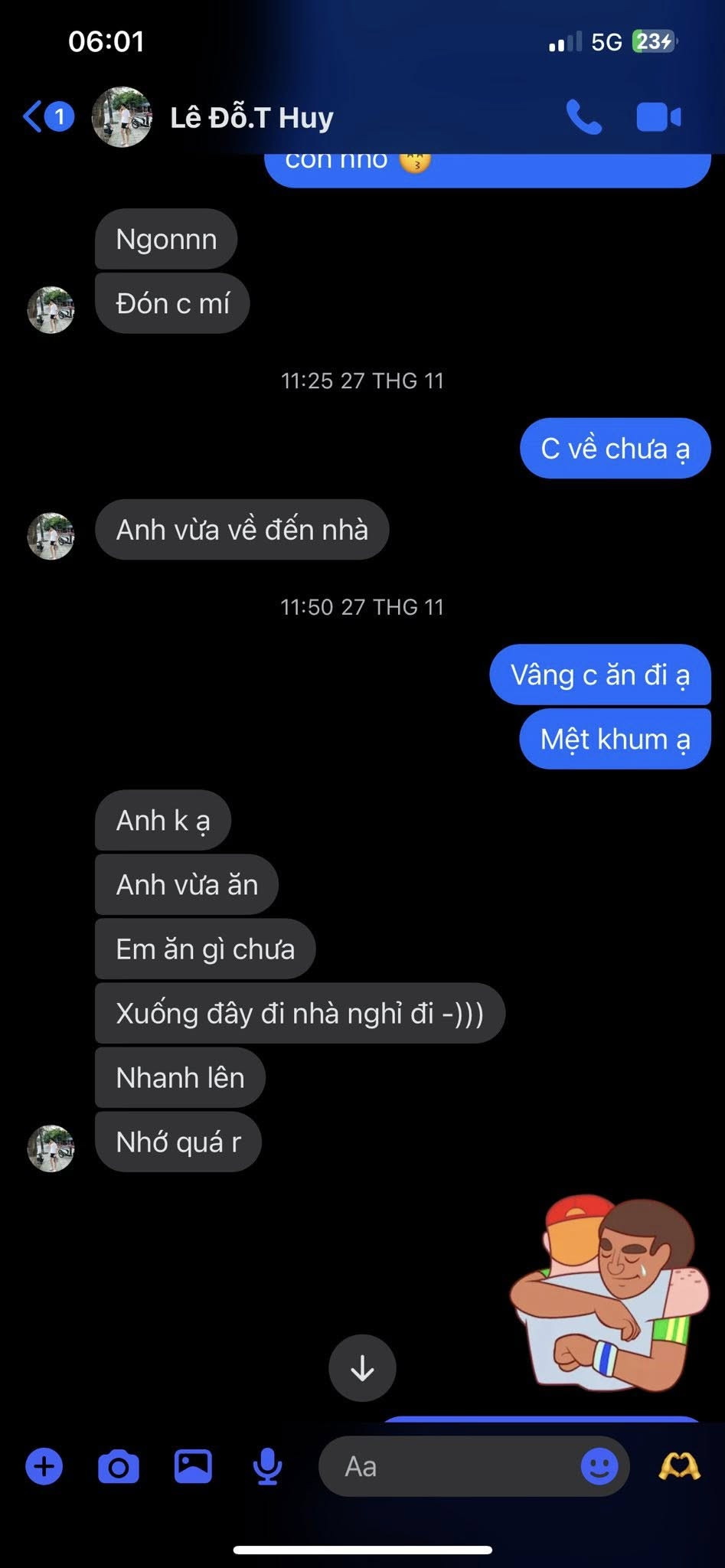Tap the Aa message input field
This screenshot has height=1568, width=725.
(x=452, y=1467)
